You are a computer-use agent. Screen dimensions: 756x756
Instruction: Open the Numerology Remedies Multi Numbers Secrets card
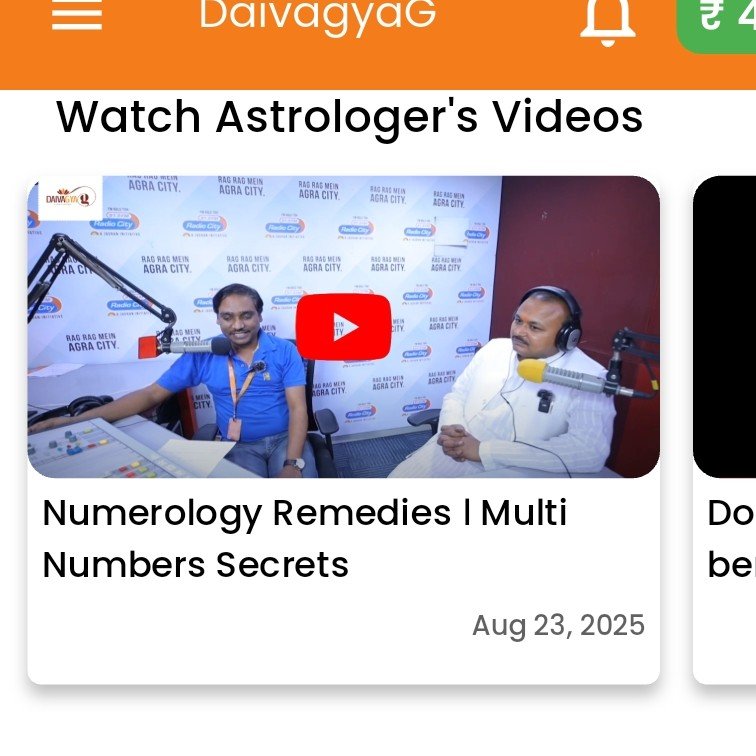[x=305, y=539]
